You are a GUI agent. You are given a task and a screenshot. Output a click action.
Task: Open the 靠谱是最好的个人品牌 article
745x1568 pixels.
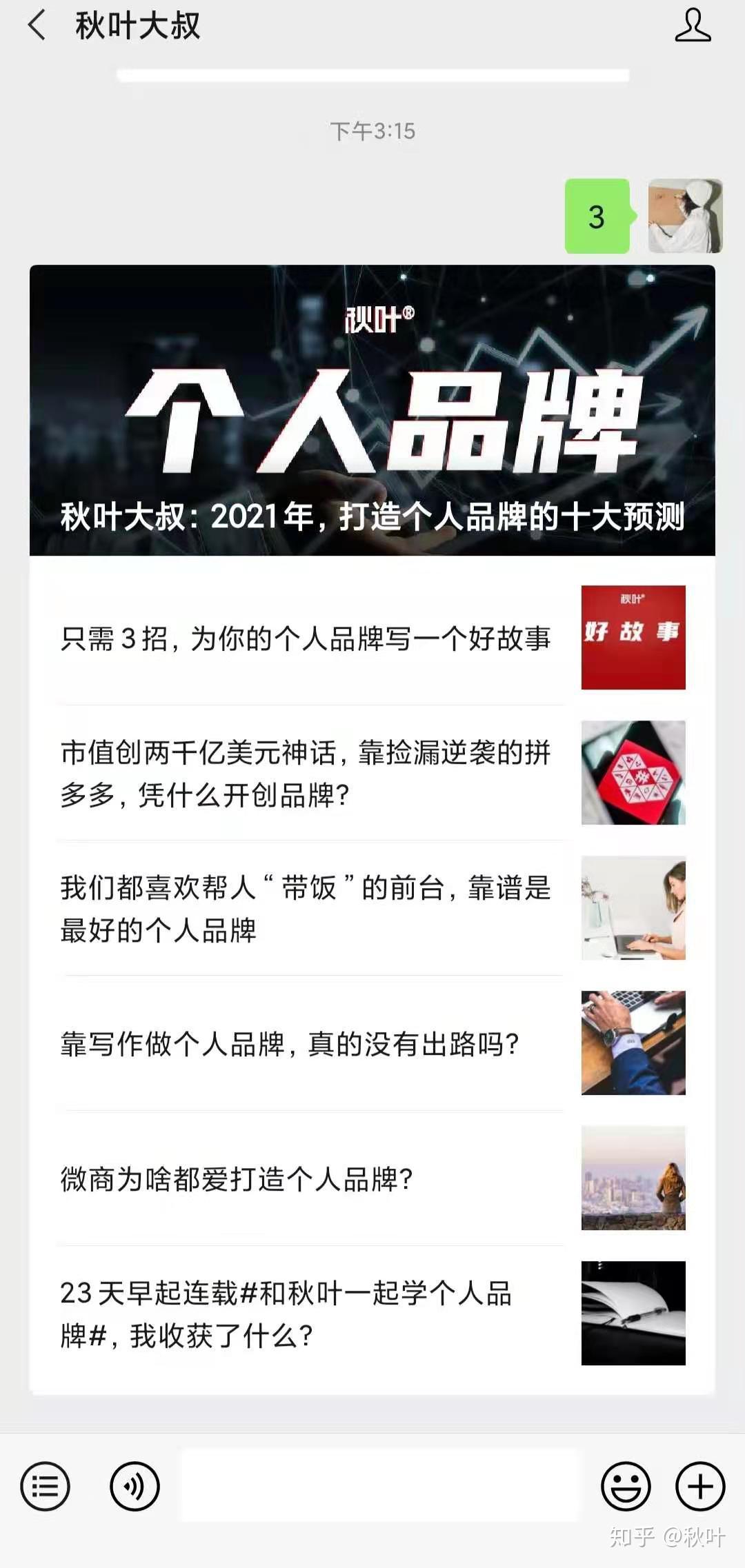tap(305, 908)
